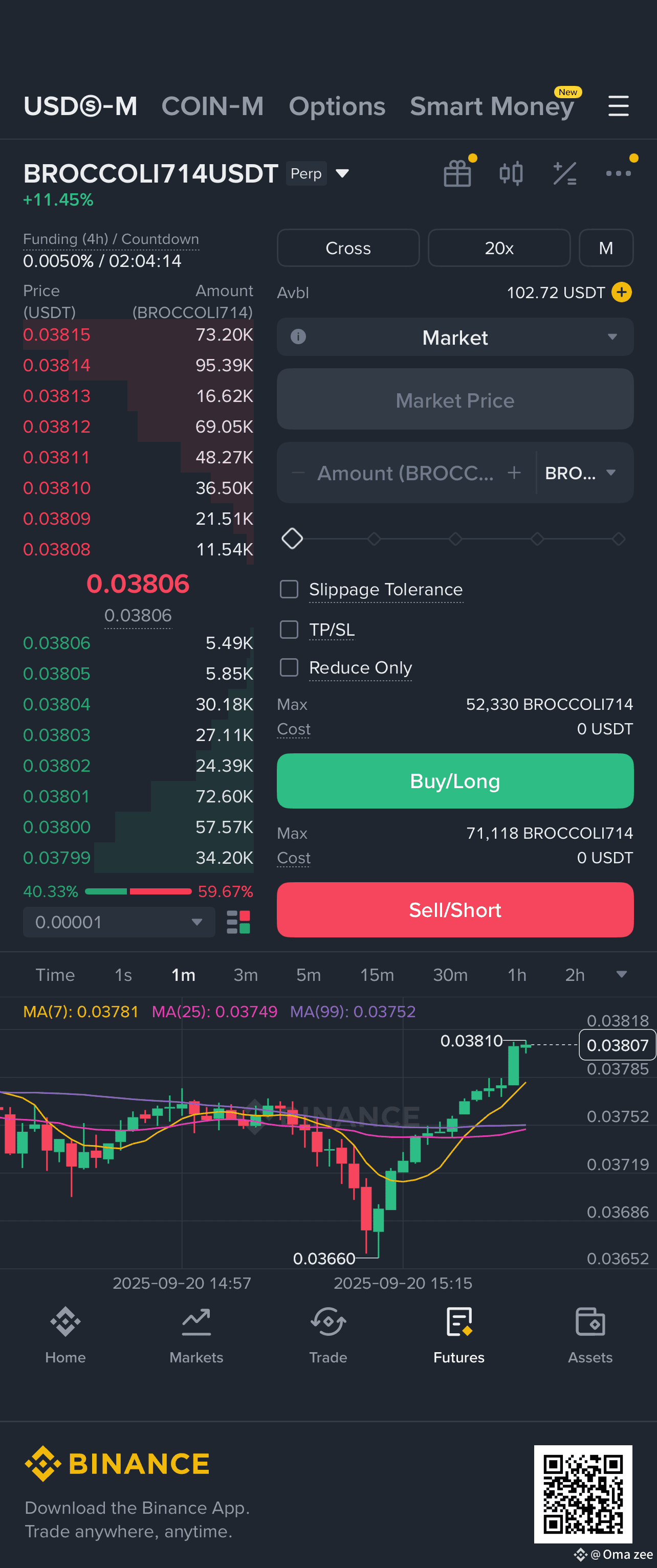Open the hamburger menu
This screenshot has width=657, height=1568.
coord(619,105)
